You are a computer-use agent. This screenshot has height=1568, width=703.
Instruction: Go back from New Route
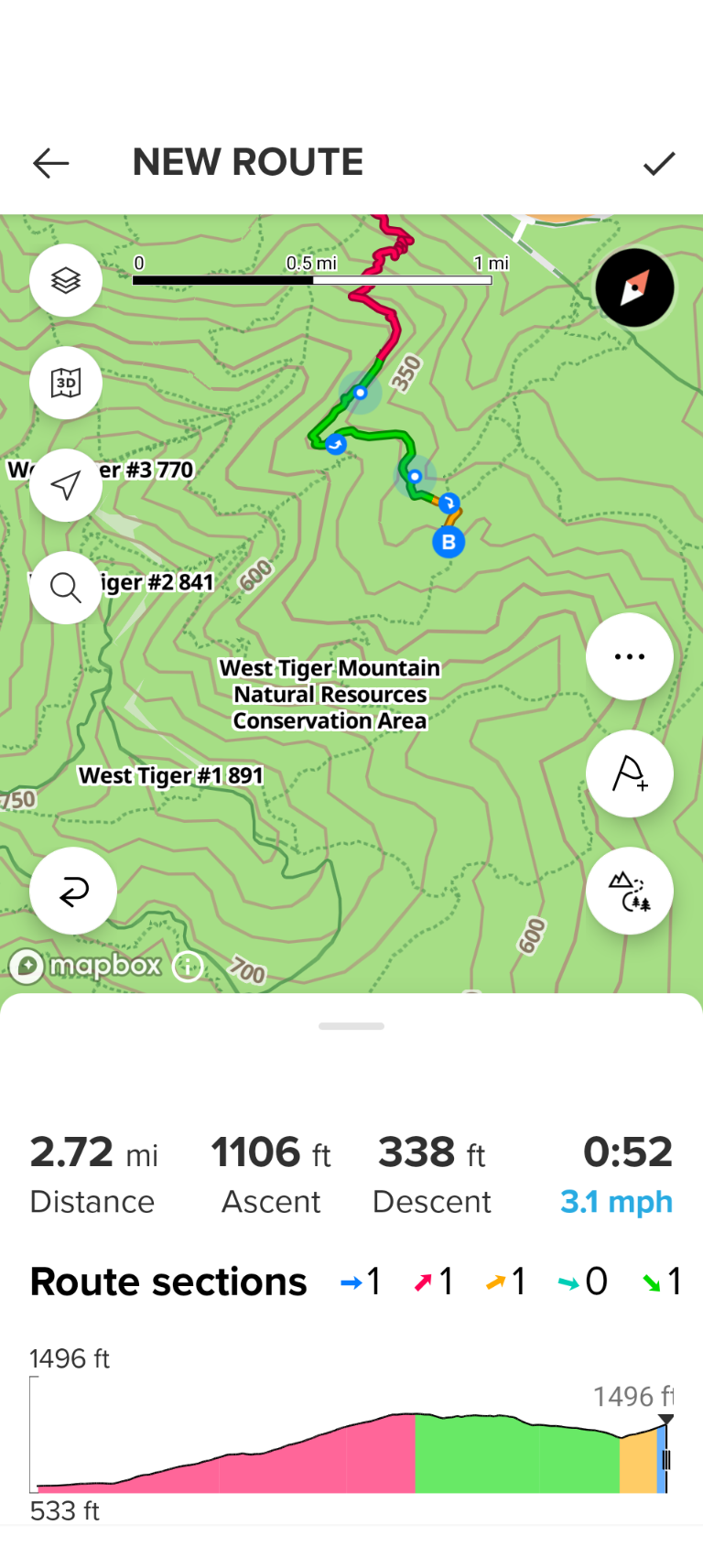tap(51, 163)
